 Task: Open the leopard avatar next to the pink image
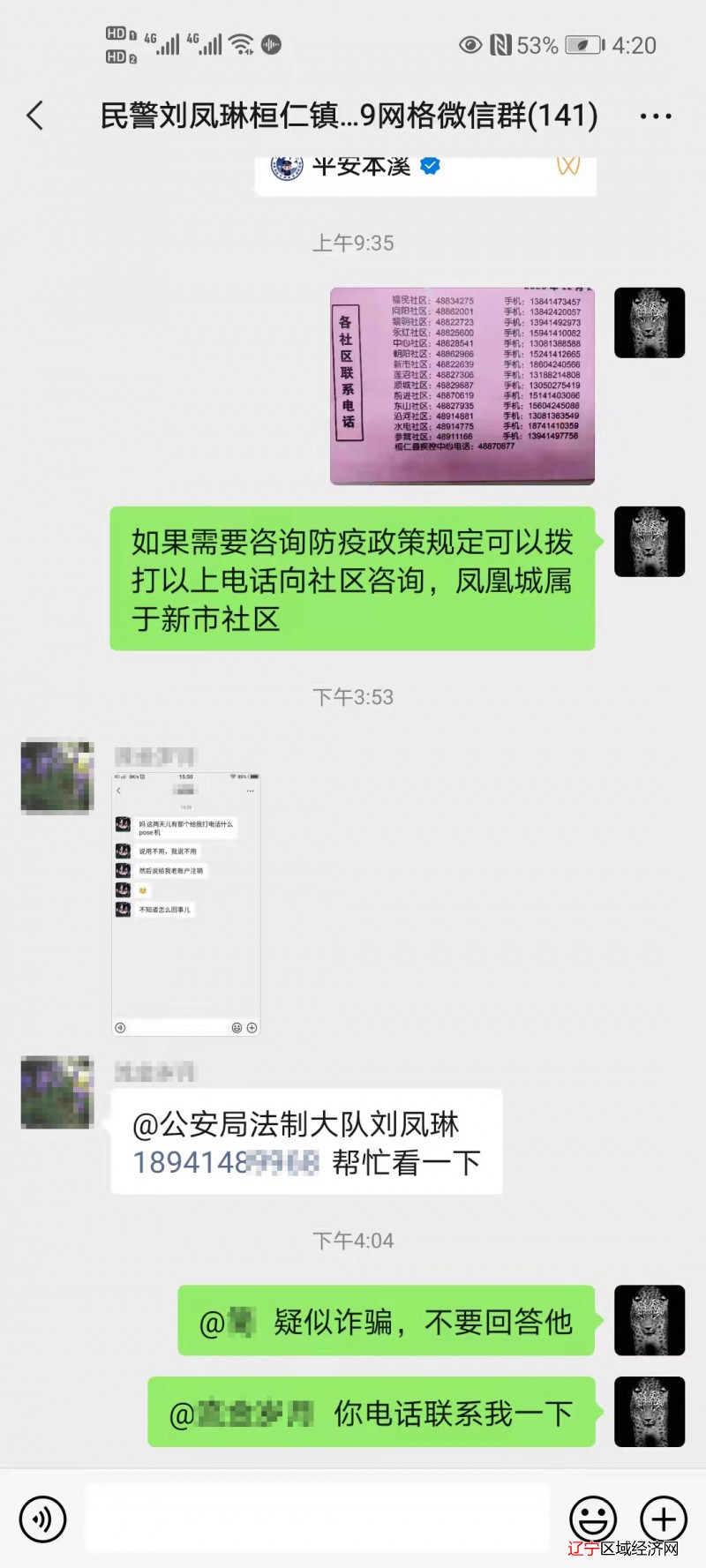coord(650,322)
